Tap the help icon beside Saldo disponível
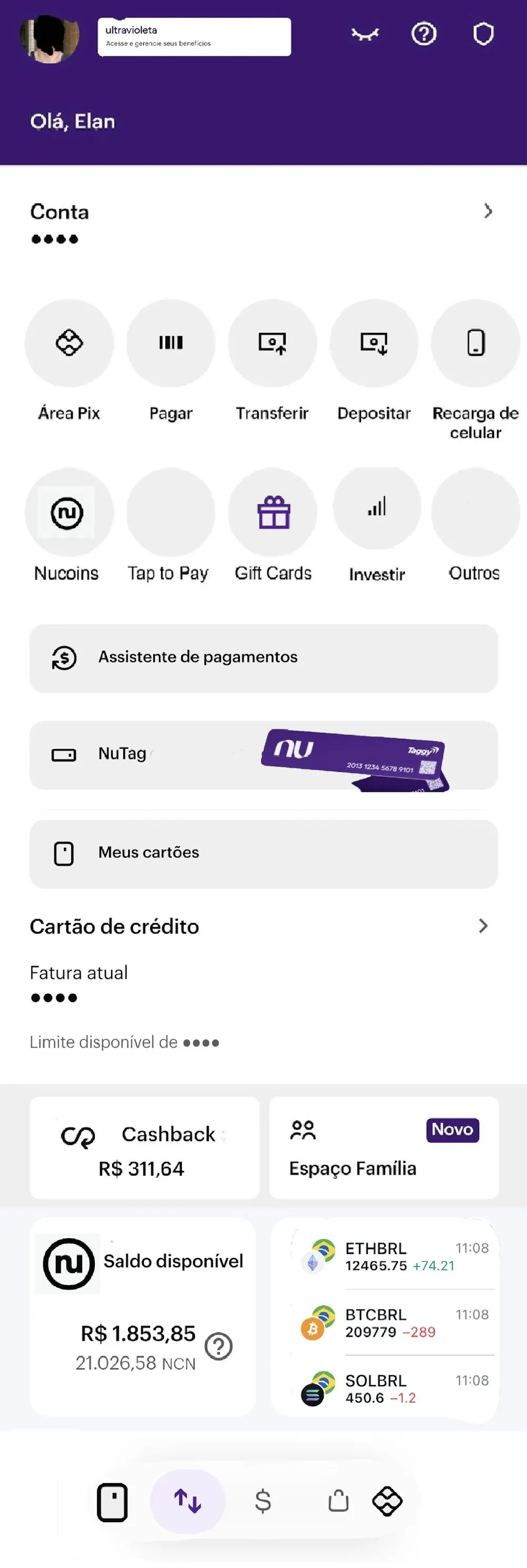527x1568 pixels. (x=219, y=1346)
